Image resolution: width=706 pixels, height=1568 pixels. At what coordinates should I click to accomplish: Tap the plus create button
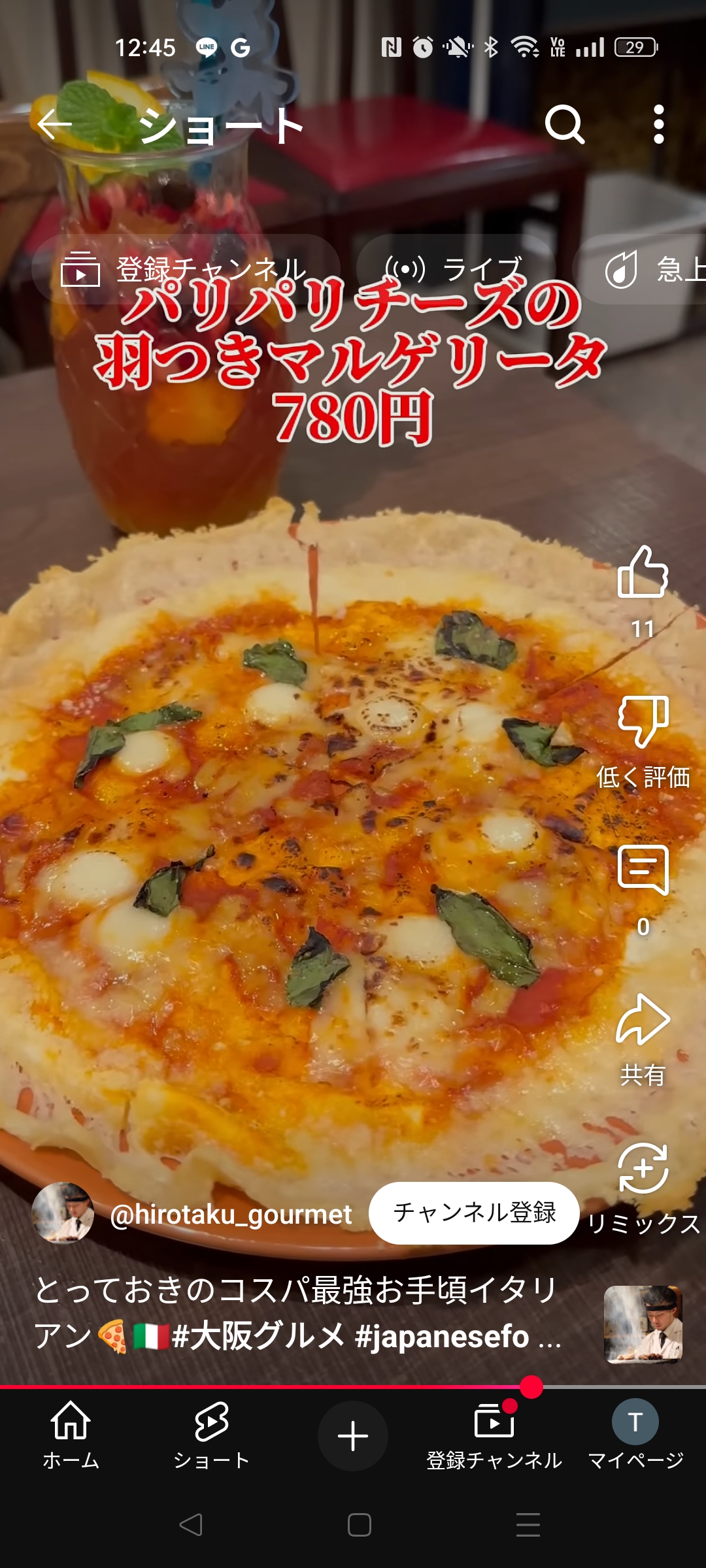(353, 1436)
